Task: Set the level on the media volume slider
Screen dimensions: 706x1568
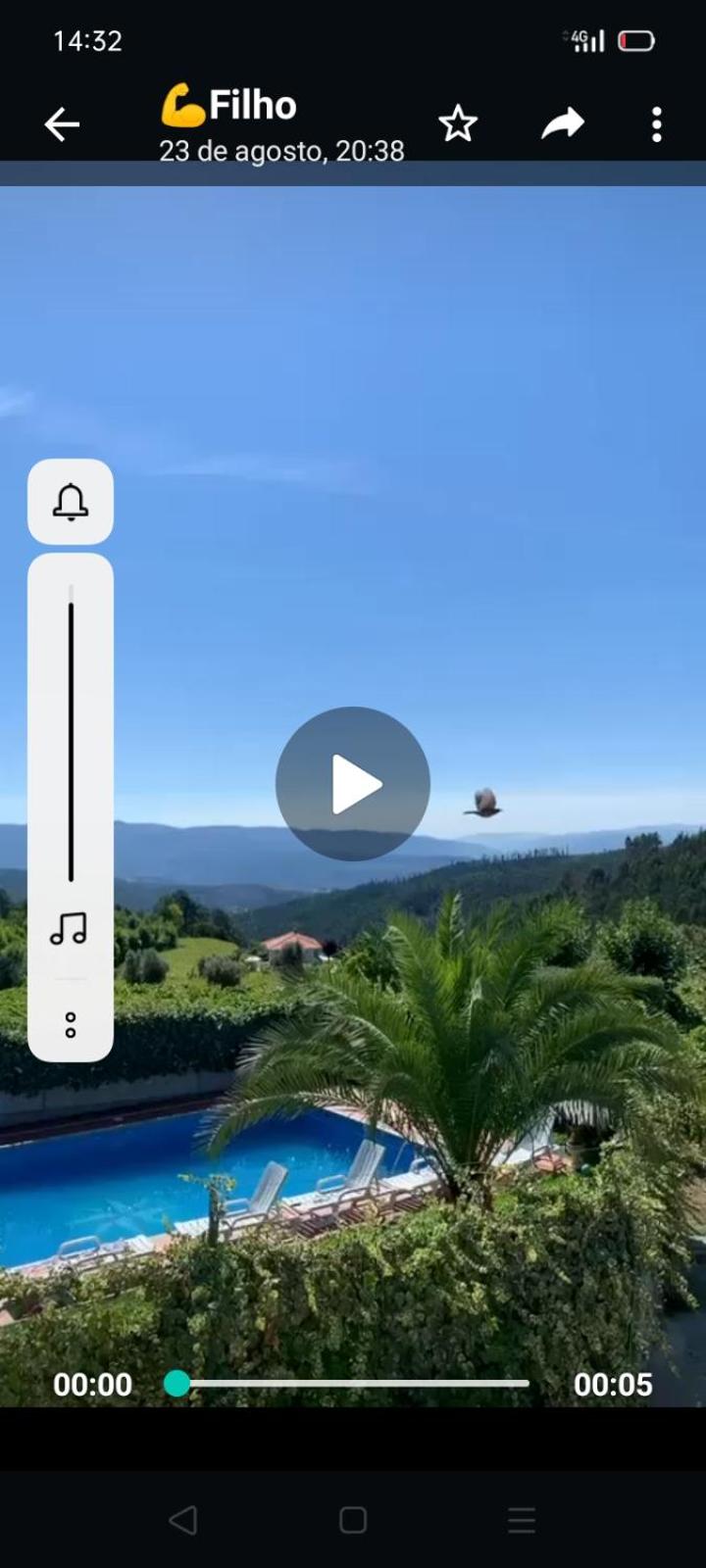Action: click(71, 733)
